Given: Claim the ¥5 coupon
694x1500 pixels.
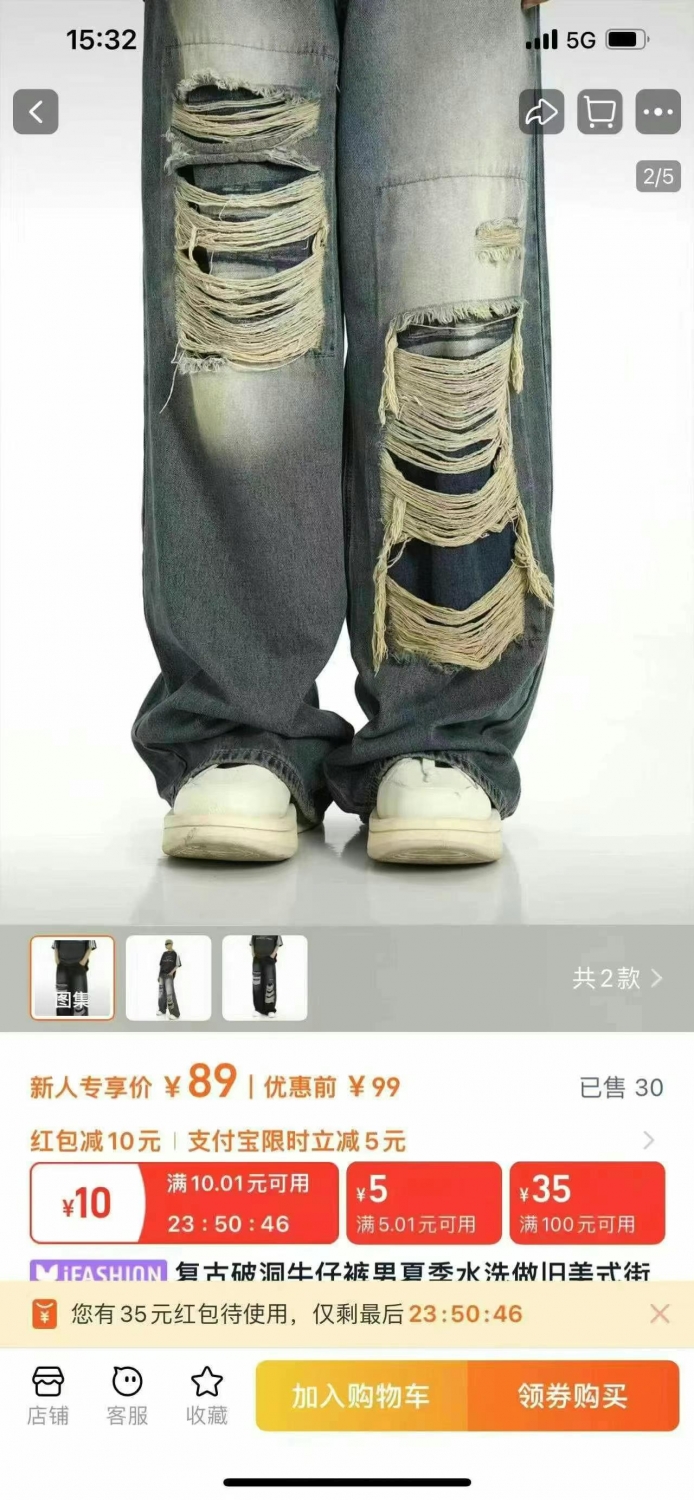Looking at the screenshot, I should [424, 1203].
